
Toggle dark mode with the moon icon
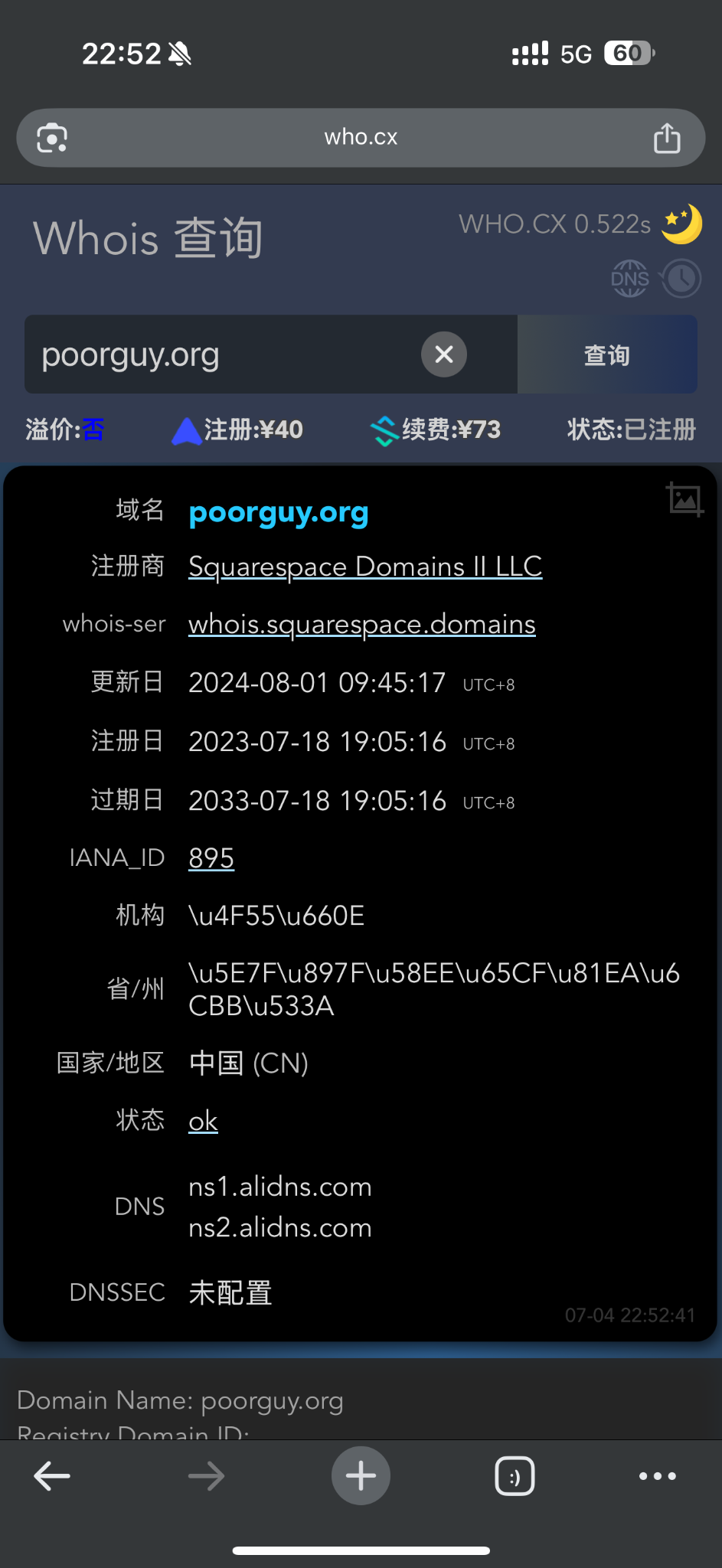pos(681,224)
